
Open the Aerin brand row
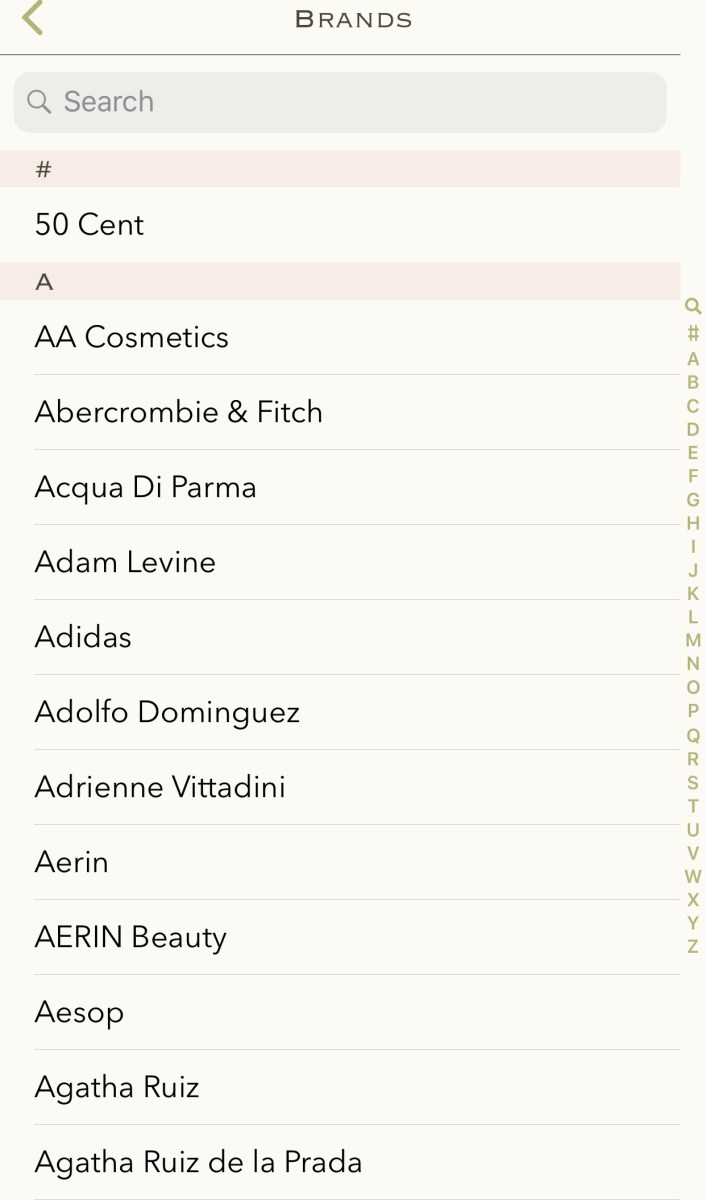coord(72,862)
